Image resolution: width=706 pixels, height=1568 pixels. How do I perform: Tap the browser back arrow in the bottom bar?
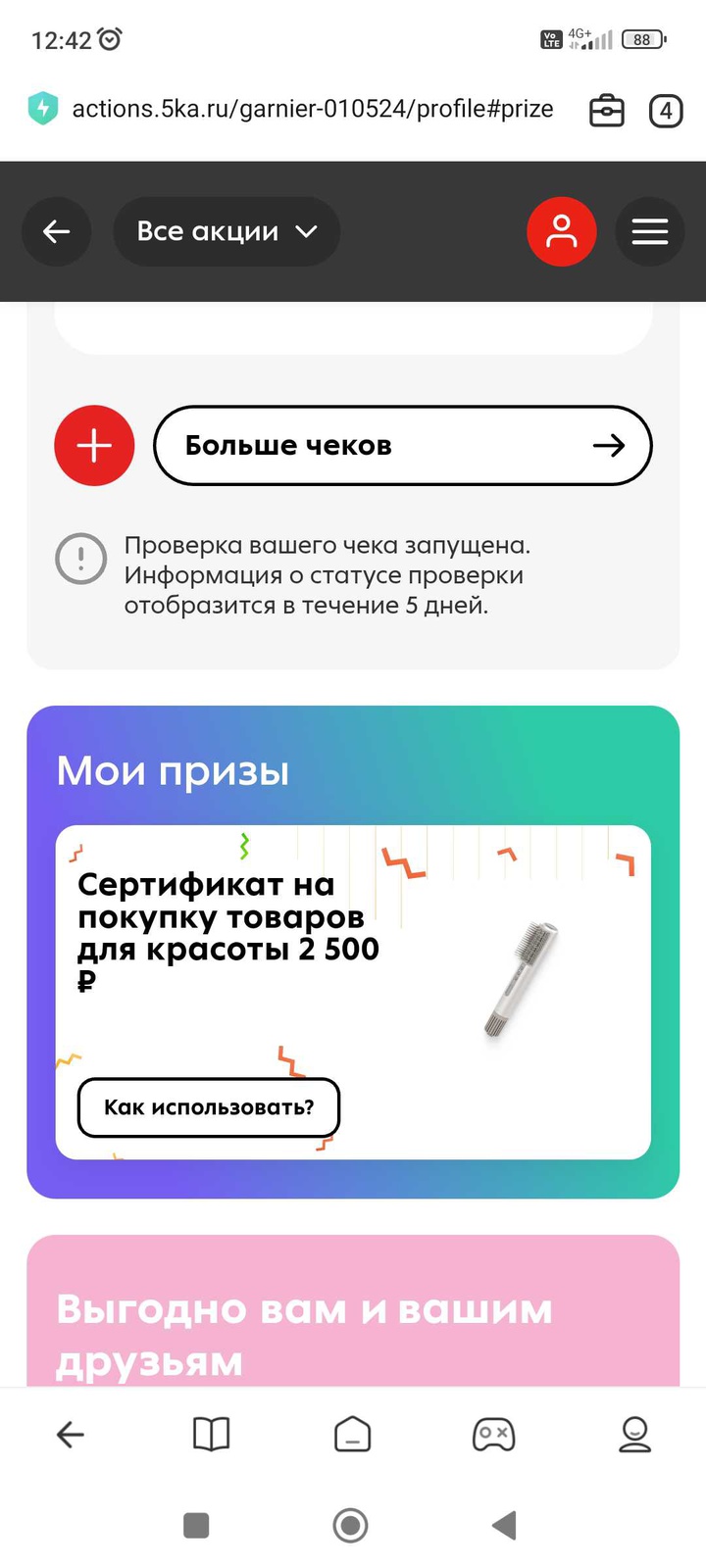[x=71, y=1435]
